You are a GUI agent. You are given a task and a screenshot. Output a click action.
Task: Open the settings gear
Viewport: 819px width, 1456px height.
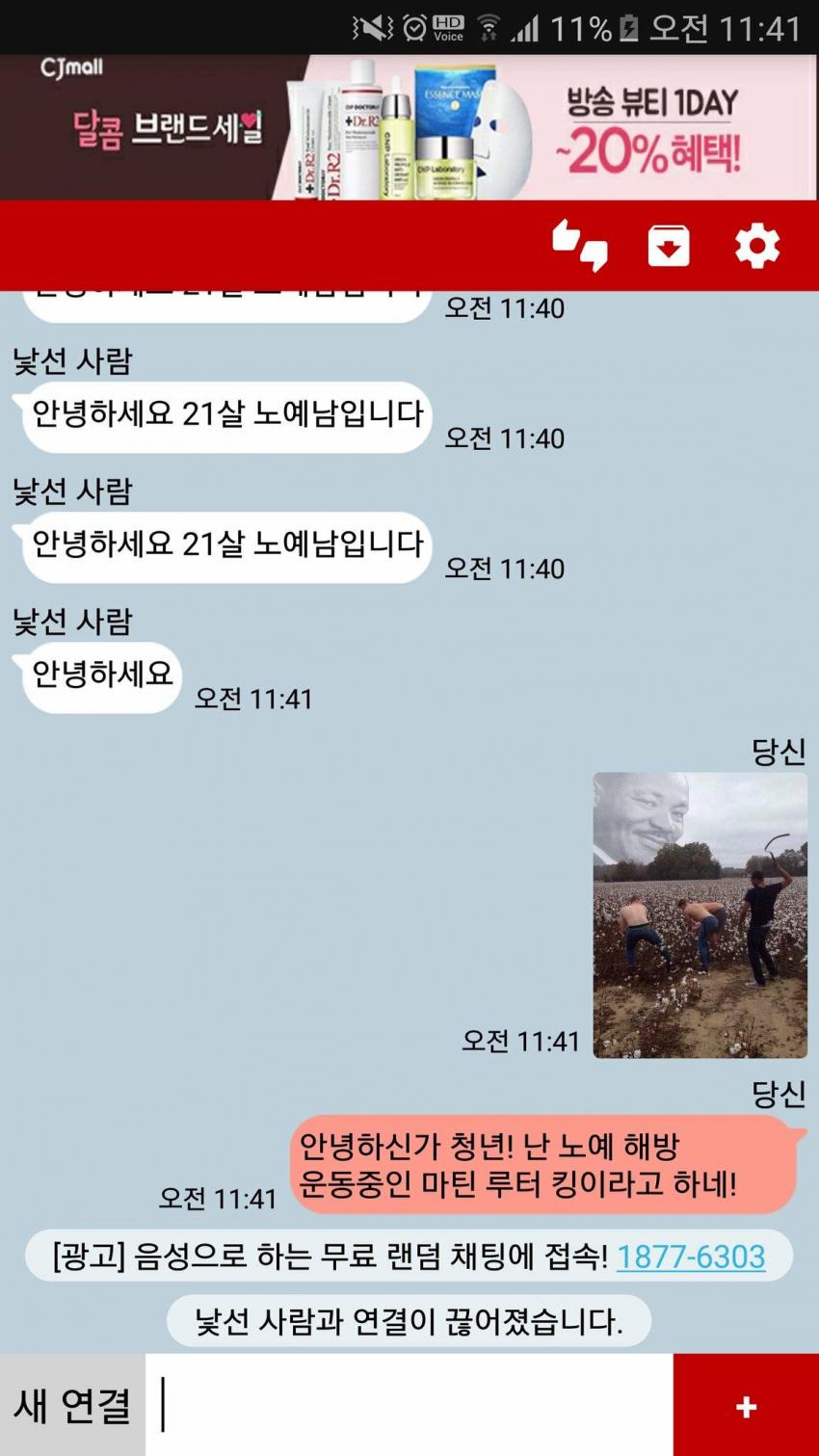[x=757, y=246]
